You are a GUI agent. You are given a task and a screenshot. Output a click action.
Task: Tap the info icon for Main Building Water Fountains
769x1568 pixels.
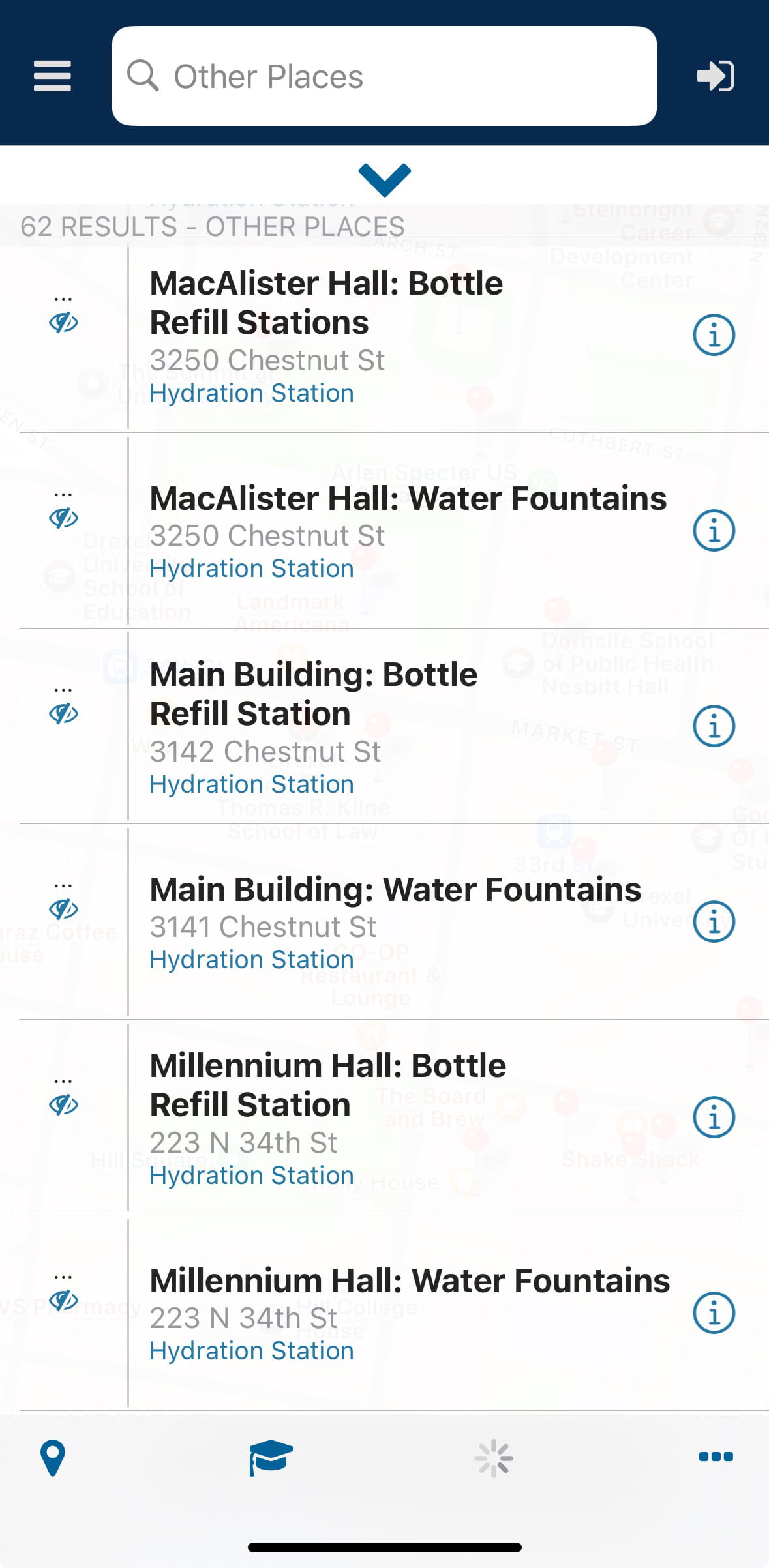click(x=714, y=921)
